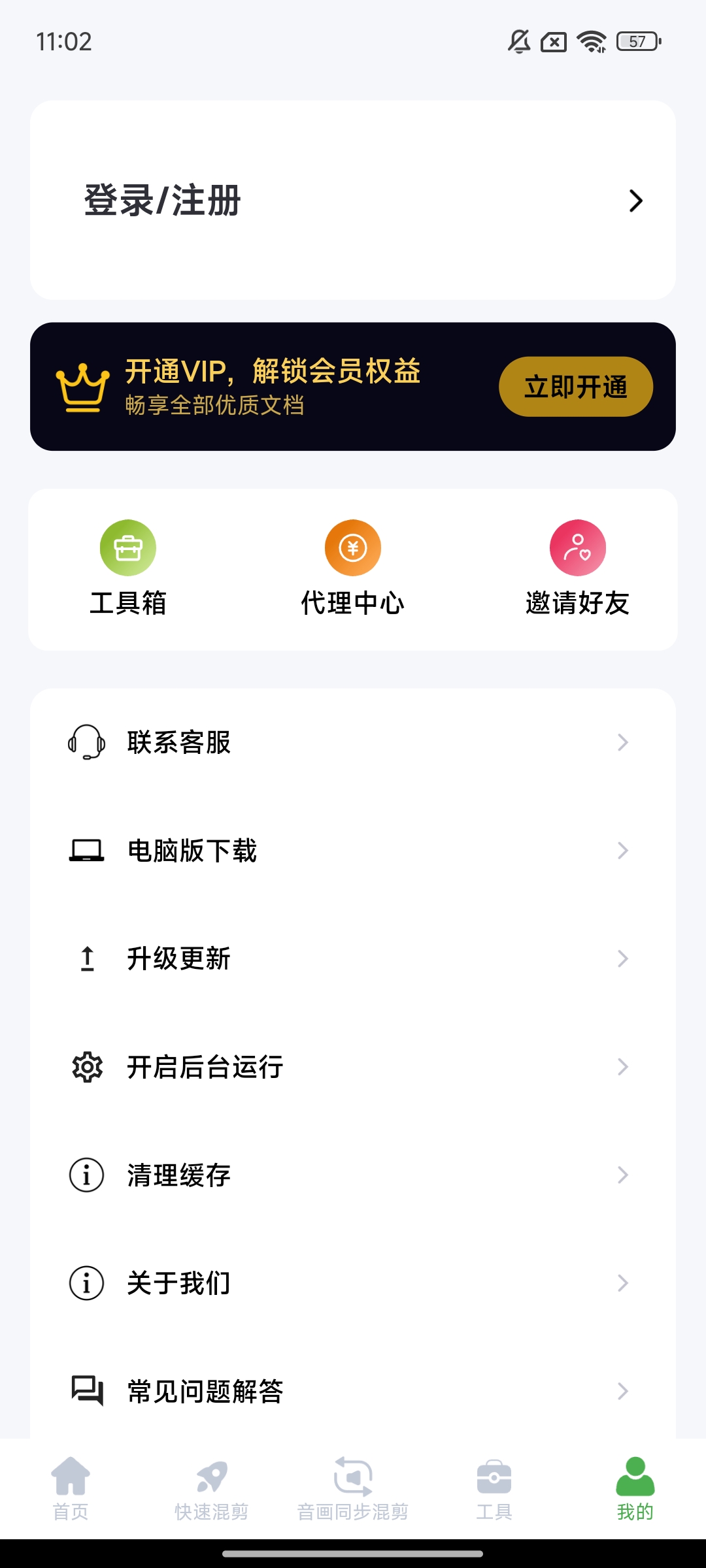Check 升级更新 for updates
The width and height of the screenshot is (706, 1568).
[x=353, y=958]
